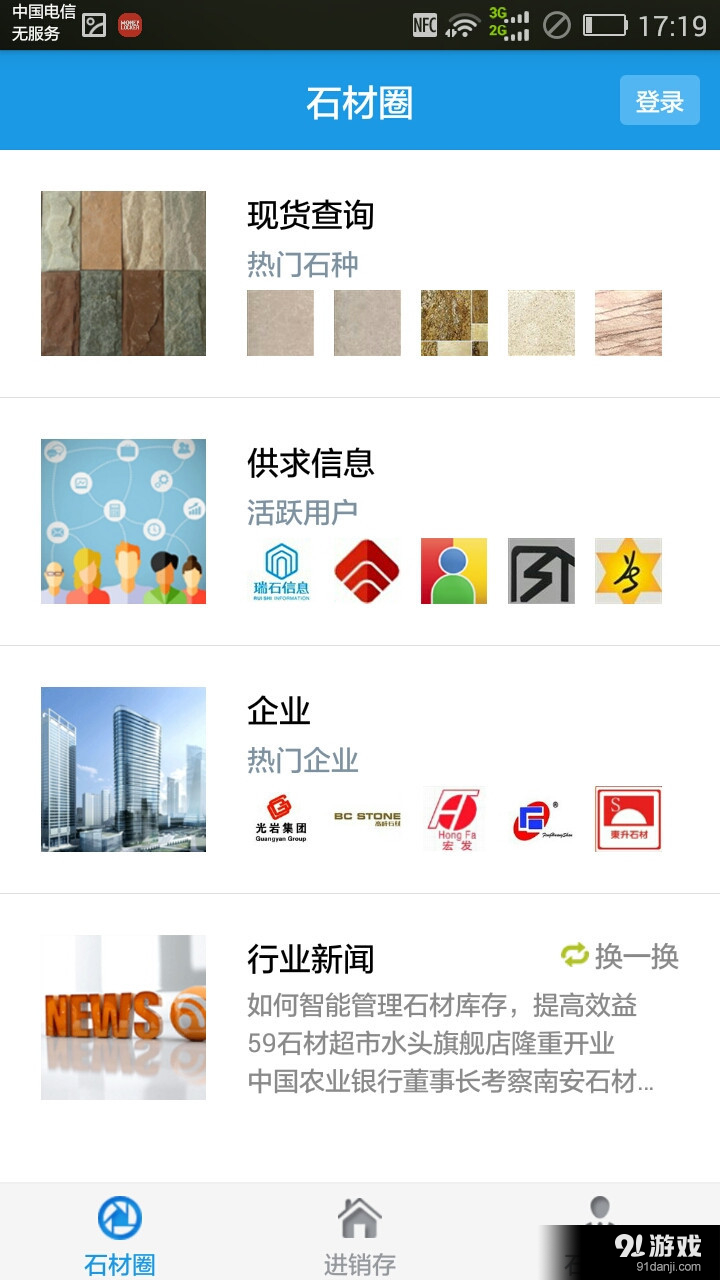Viewport: 720px width, 1280px height.
Task: Tap the 现货查询 stone tiles picture
Action: coord(122,272)
